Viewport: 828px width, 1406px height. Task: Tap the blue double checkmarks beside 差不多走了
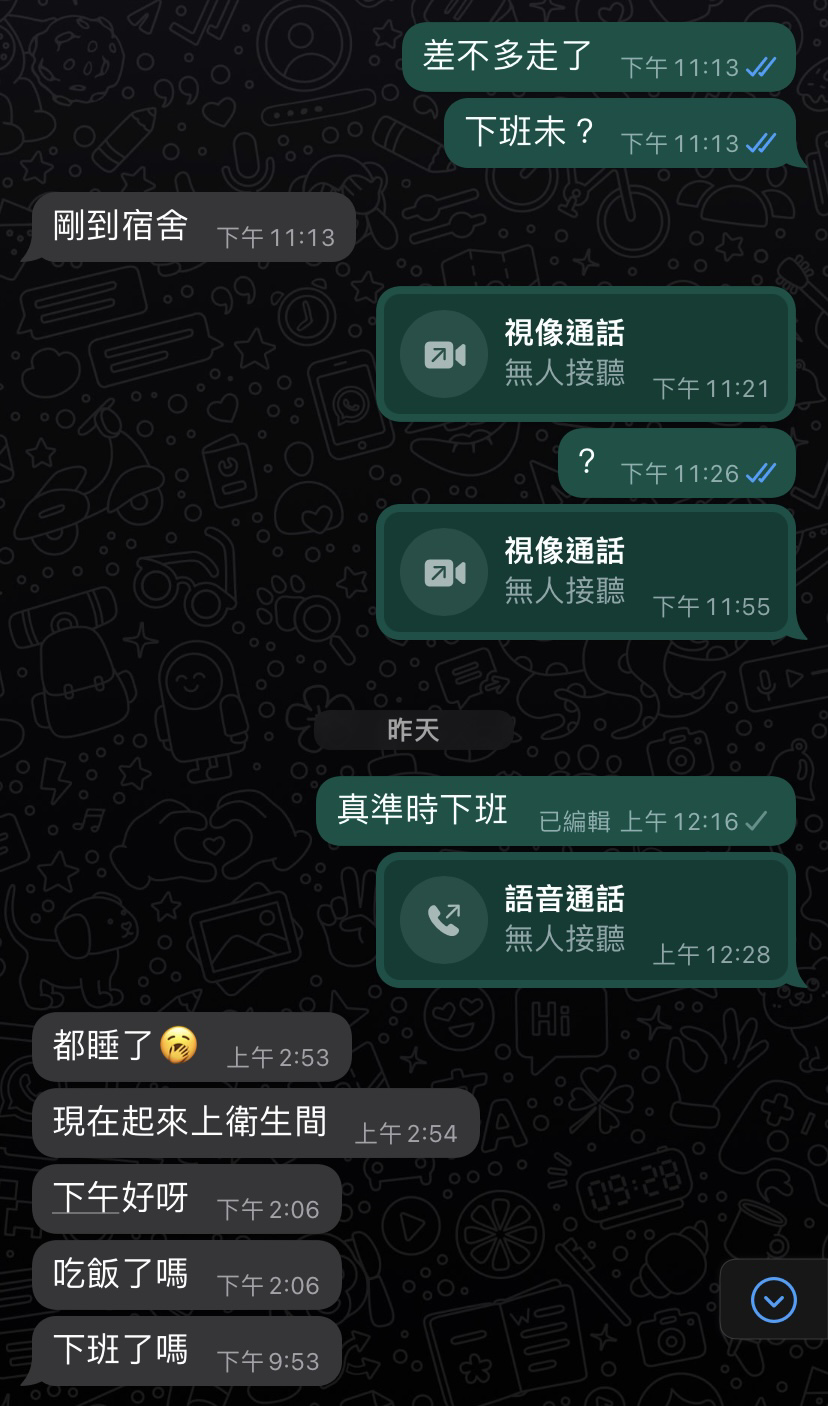click(760, 64)
